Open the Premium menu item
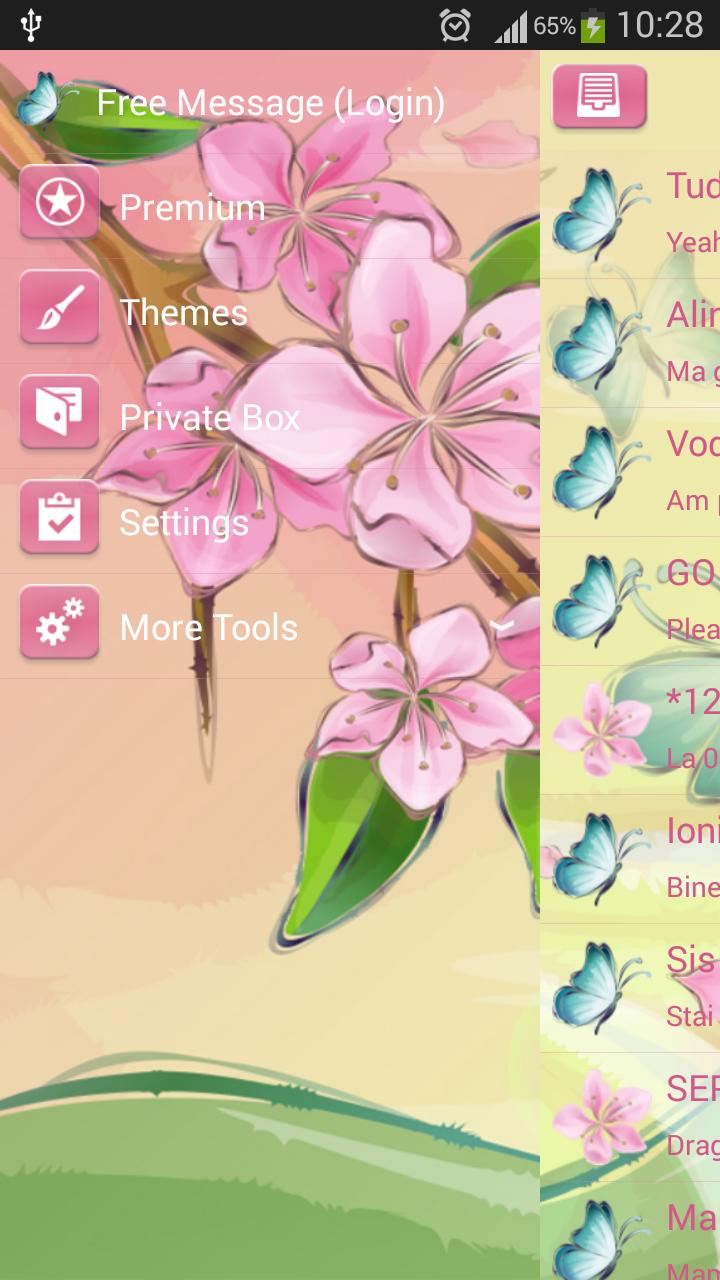 192,207
